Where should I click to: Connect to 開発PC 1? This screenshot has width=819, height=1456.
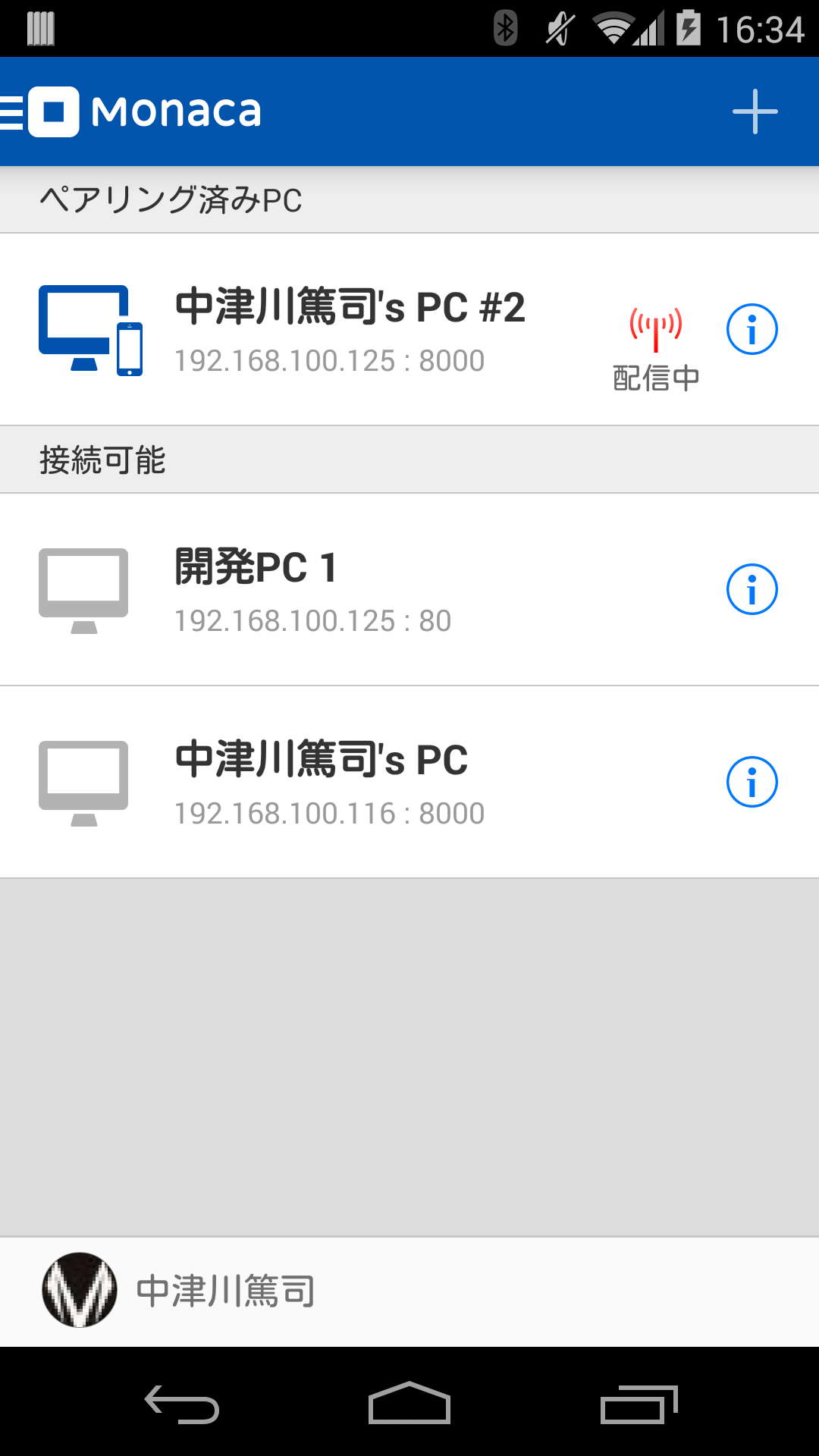318,589
